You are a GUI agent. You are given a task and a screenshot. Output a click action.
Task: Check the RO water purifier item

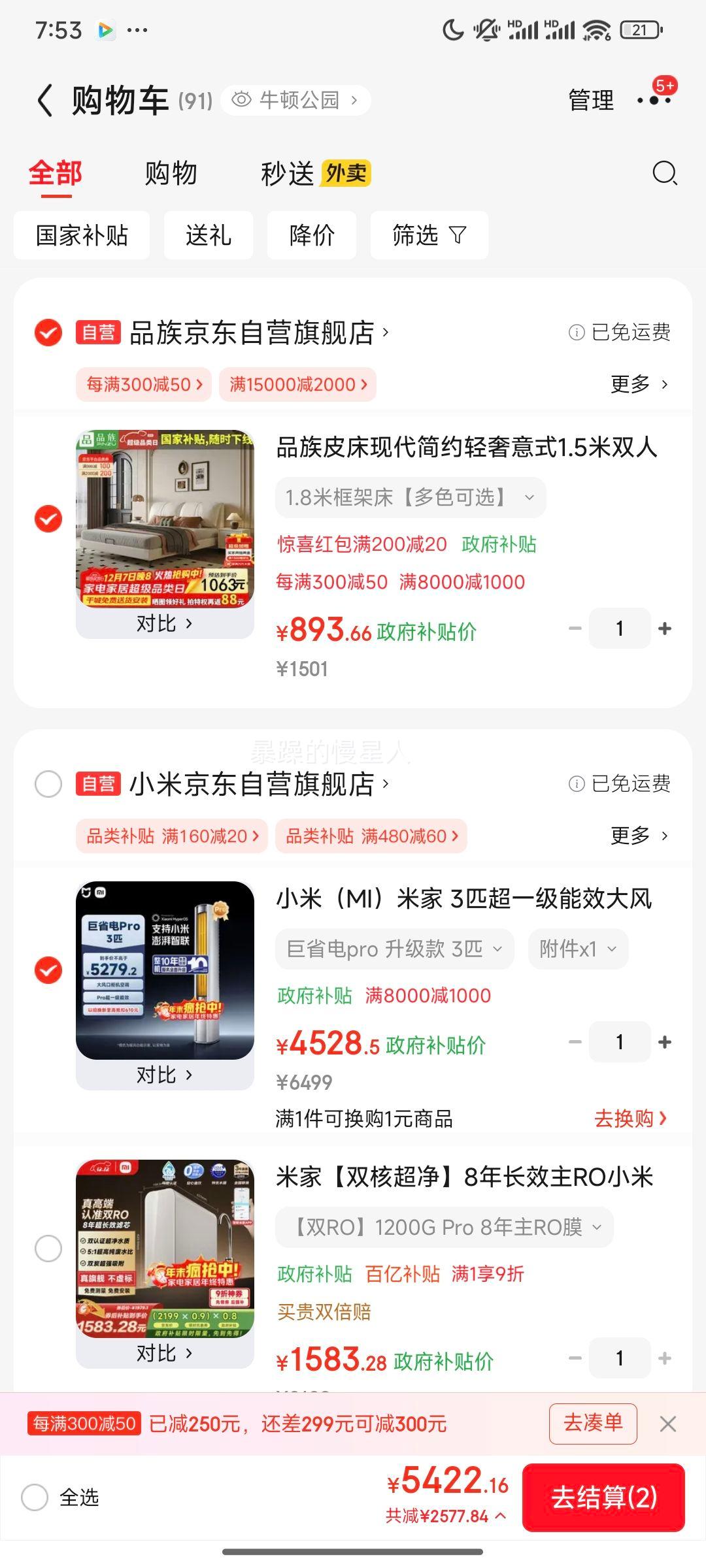(48, 1248)
